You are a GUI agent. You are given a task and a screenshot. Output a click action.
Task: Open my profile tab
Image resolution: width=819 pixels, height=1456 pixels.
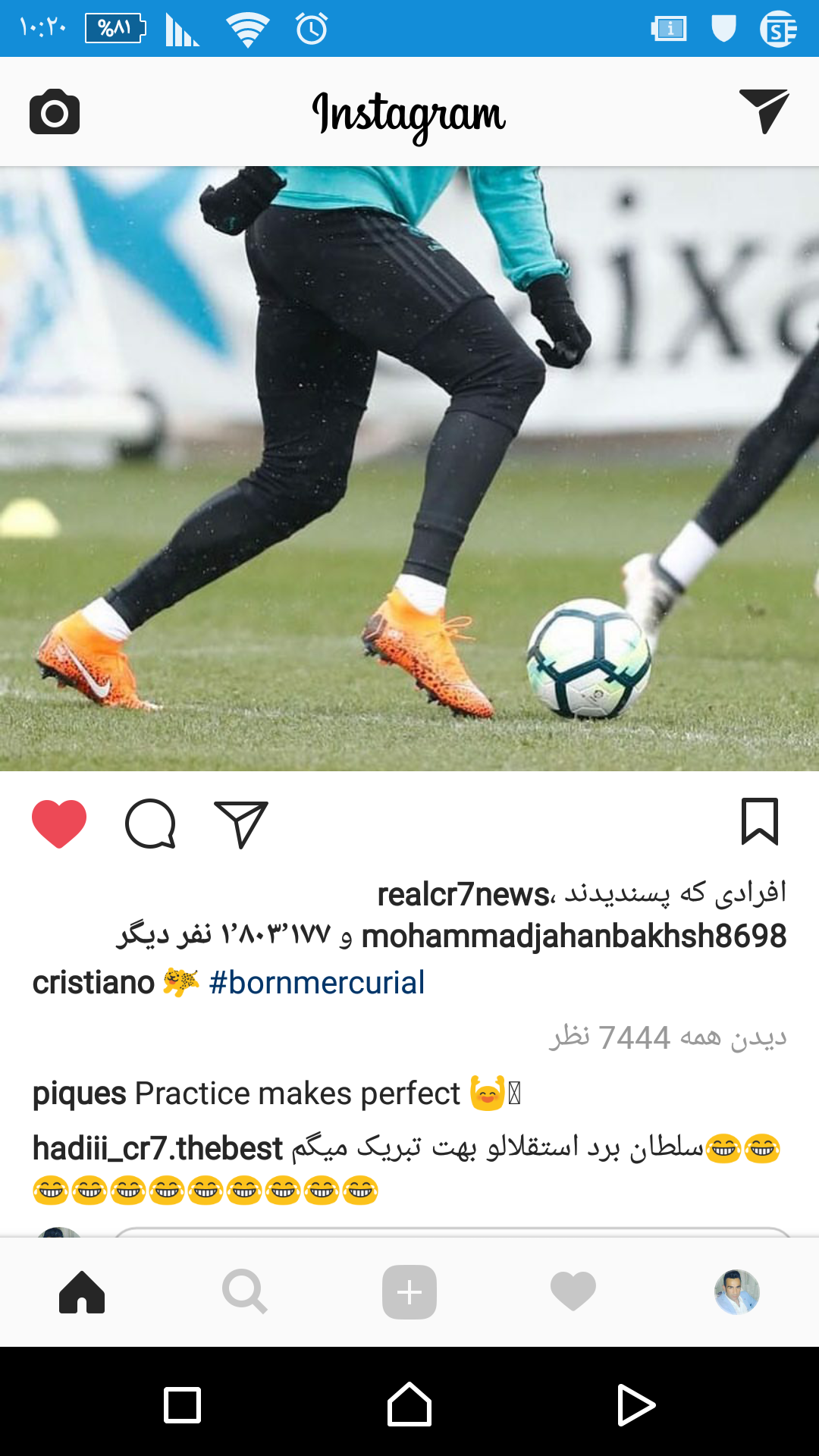736,1292
